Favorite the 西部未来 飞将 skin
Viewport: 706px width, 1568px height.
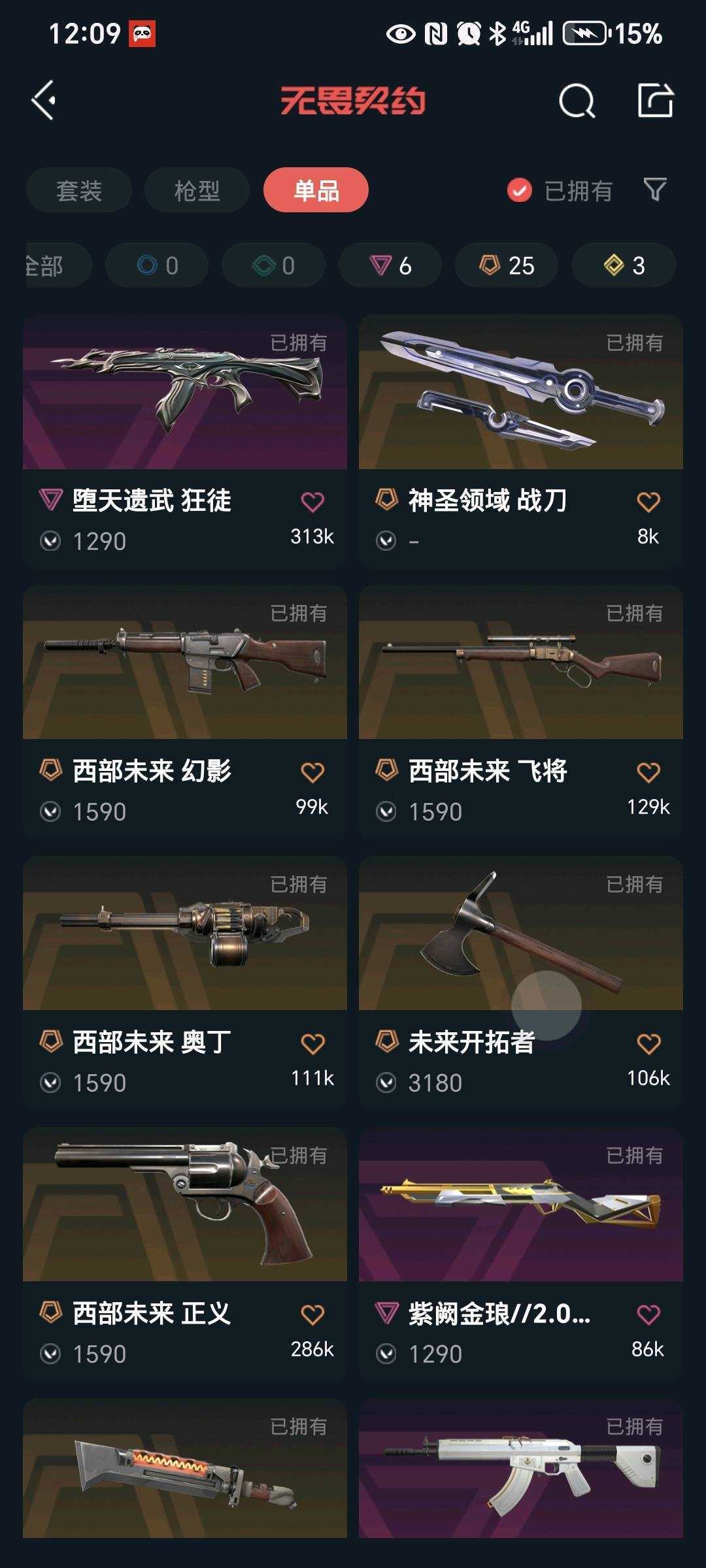point(648,772)
